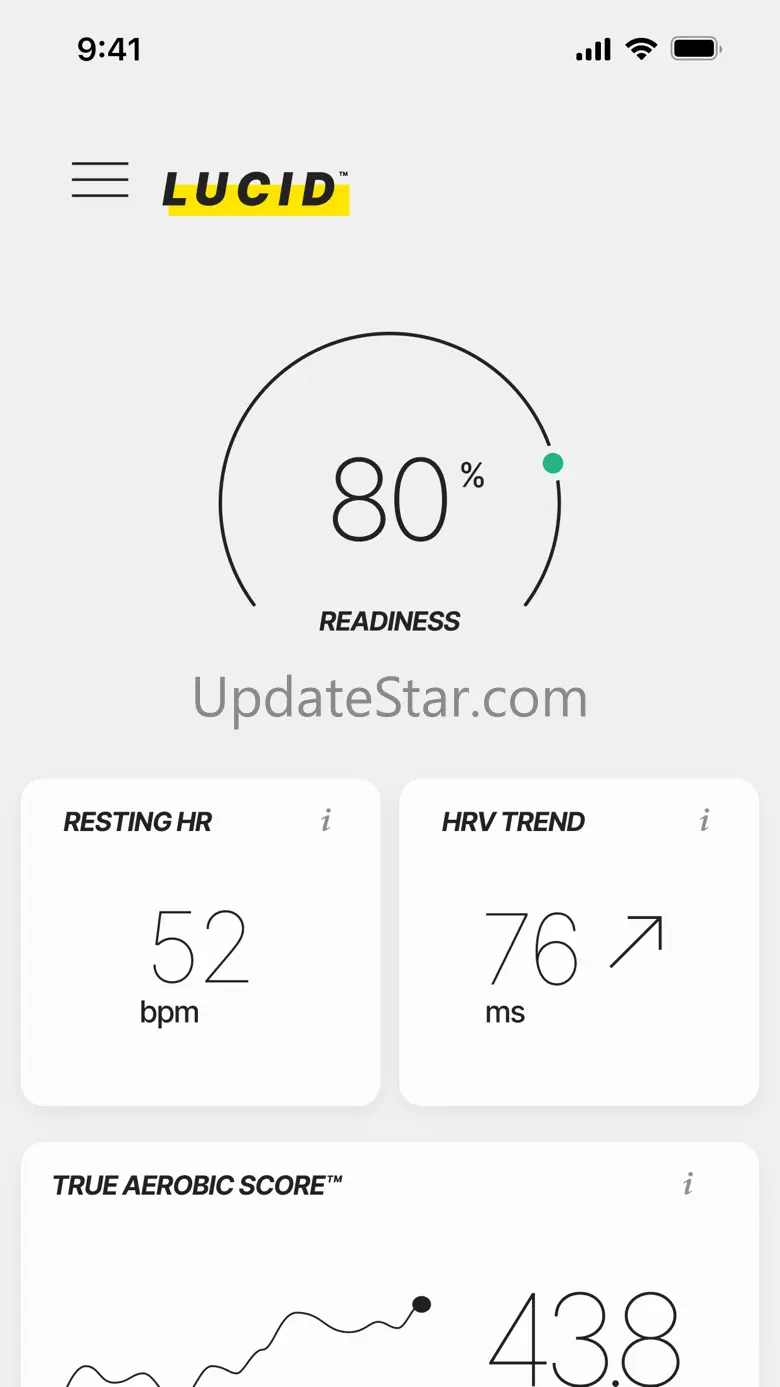
Task: Open the hamburger menu
Action: pyautogui.click(x=100, y=180)
